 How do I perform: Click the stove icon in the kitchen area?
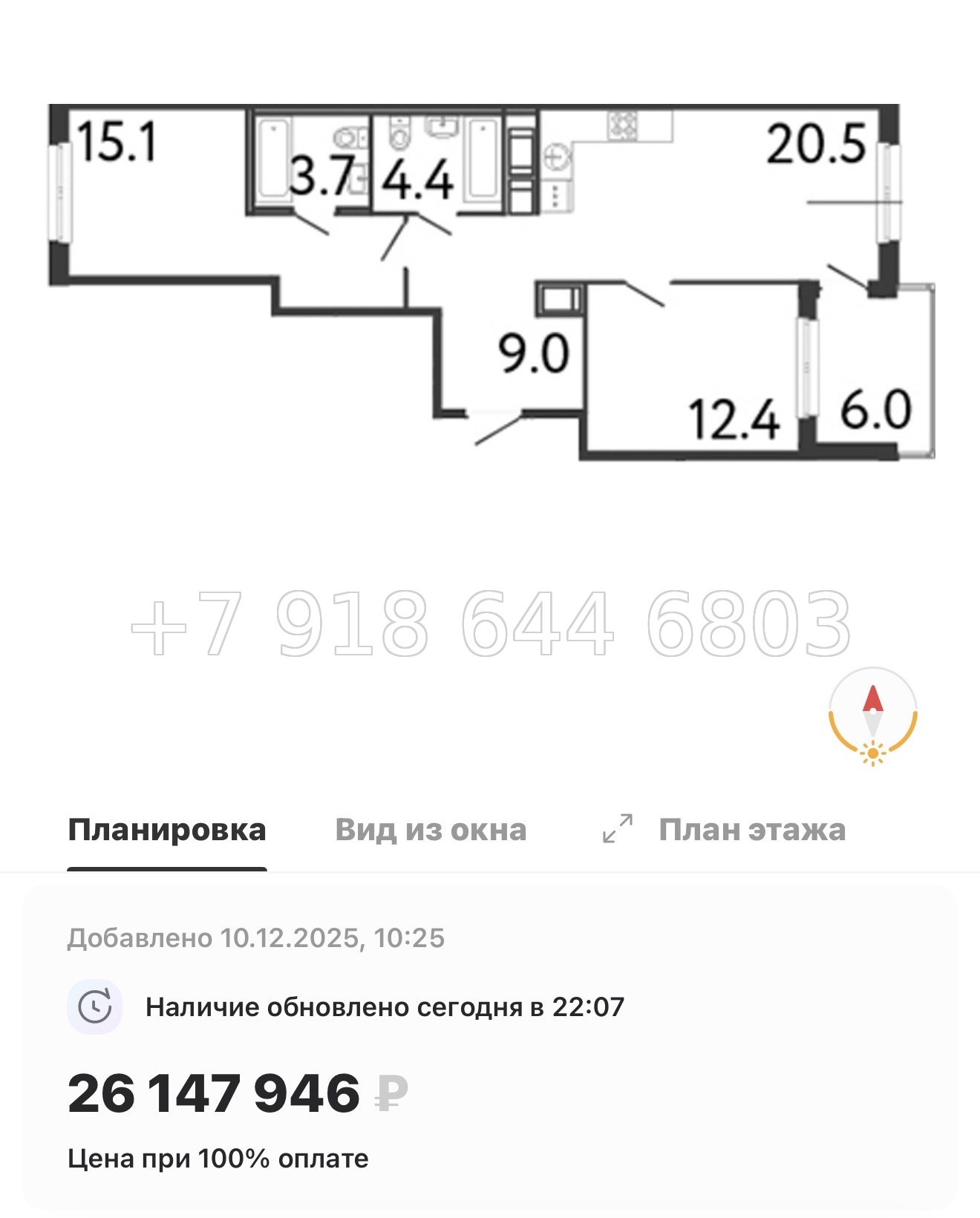(x=624, y=124)
